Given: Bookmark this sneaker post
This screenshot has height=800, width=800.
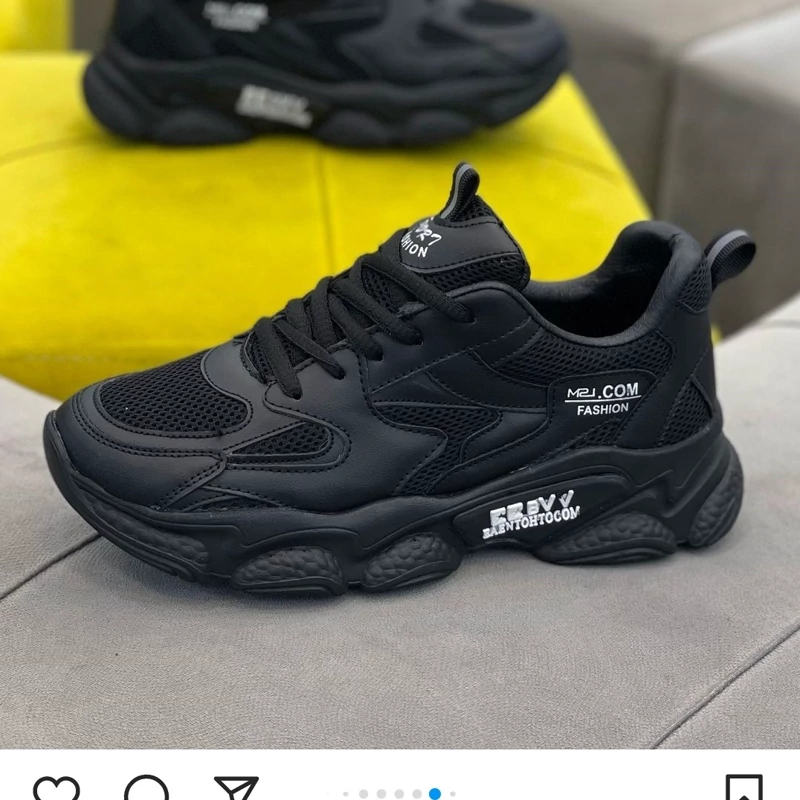Looking at the screenshot, I should pyautogui.click(x=743, y=790).
